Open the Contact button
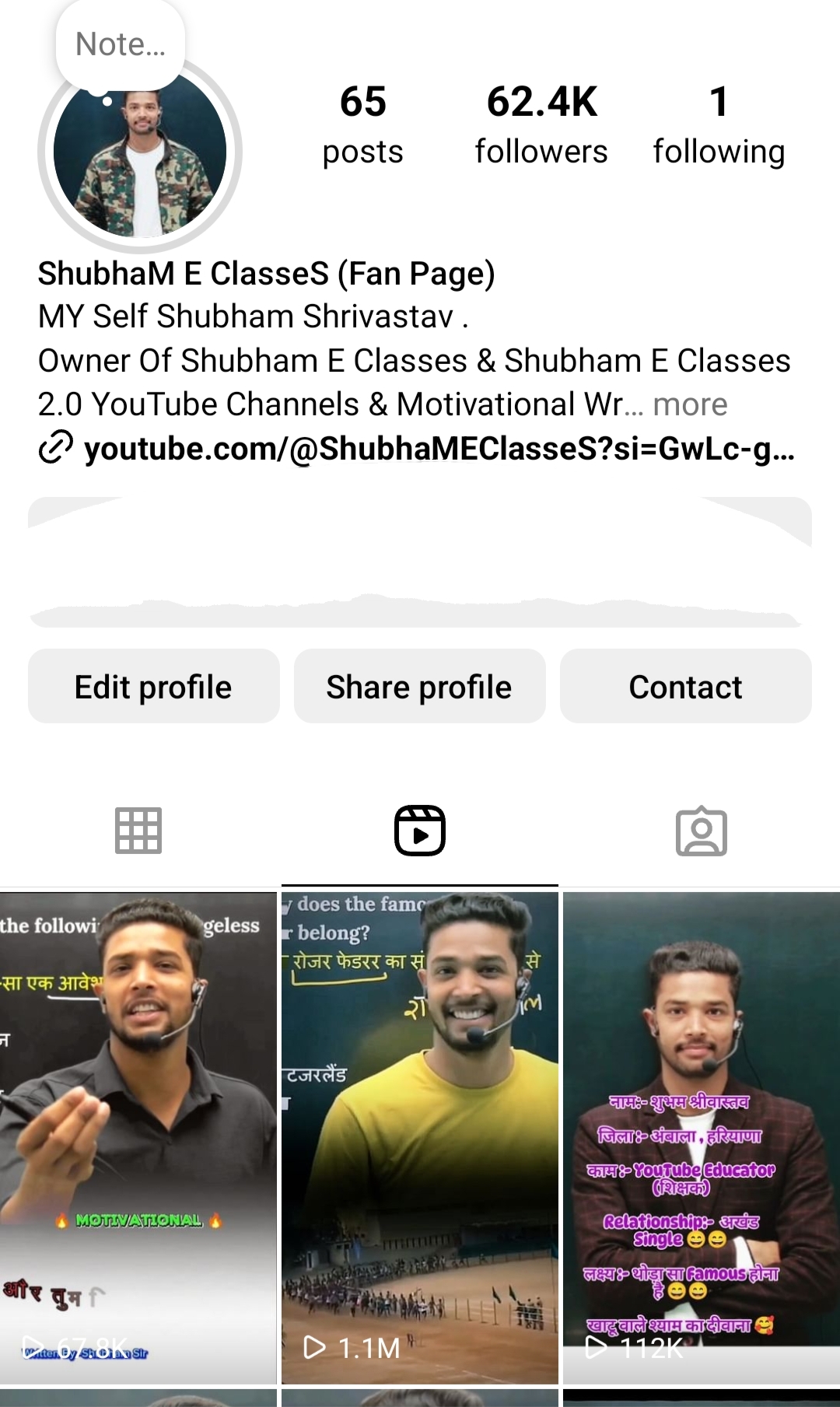Image resolution: width=840 pixels, height=1407 pixels. 685,687
